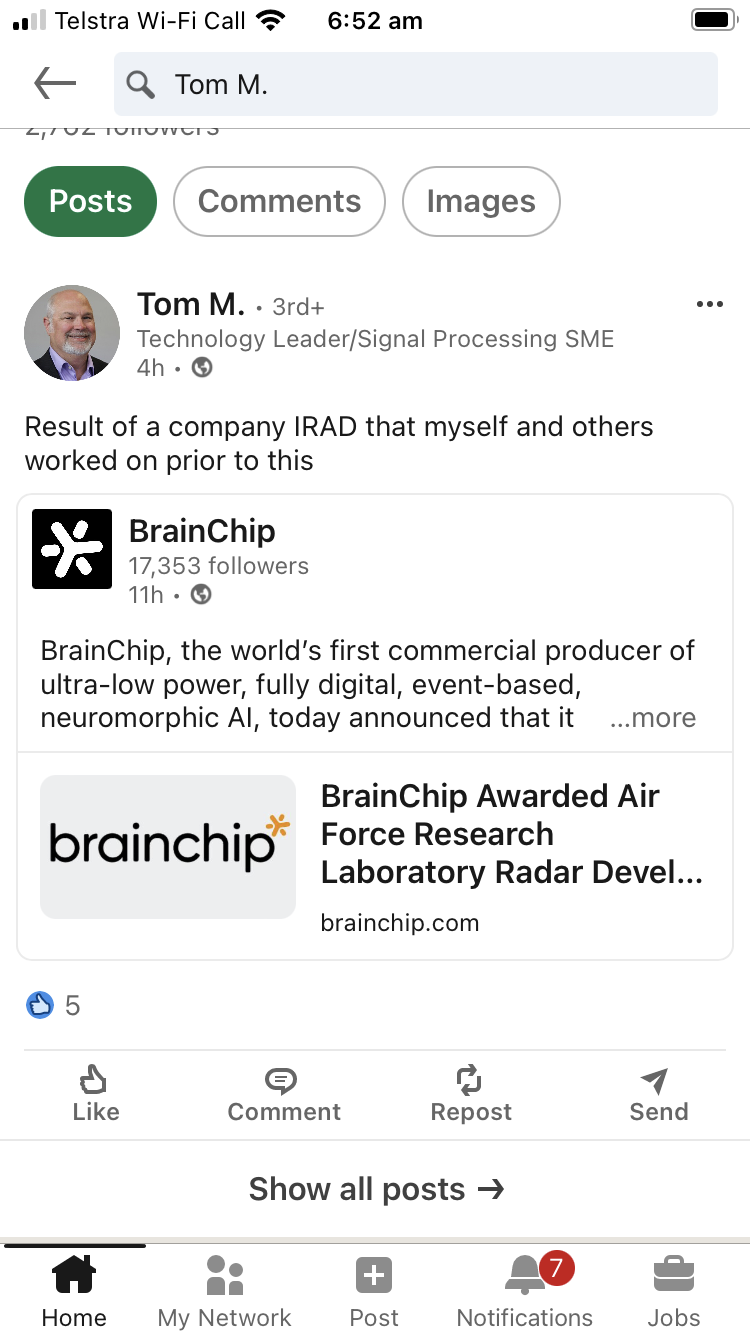The image size is (750, 1334).
Task: Create a new post from the Post tab
Action: coord(374,1290)
